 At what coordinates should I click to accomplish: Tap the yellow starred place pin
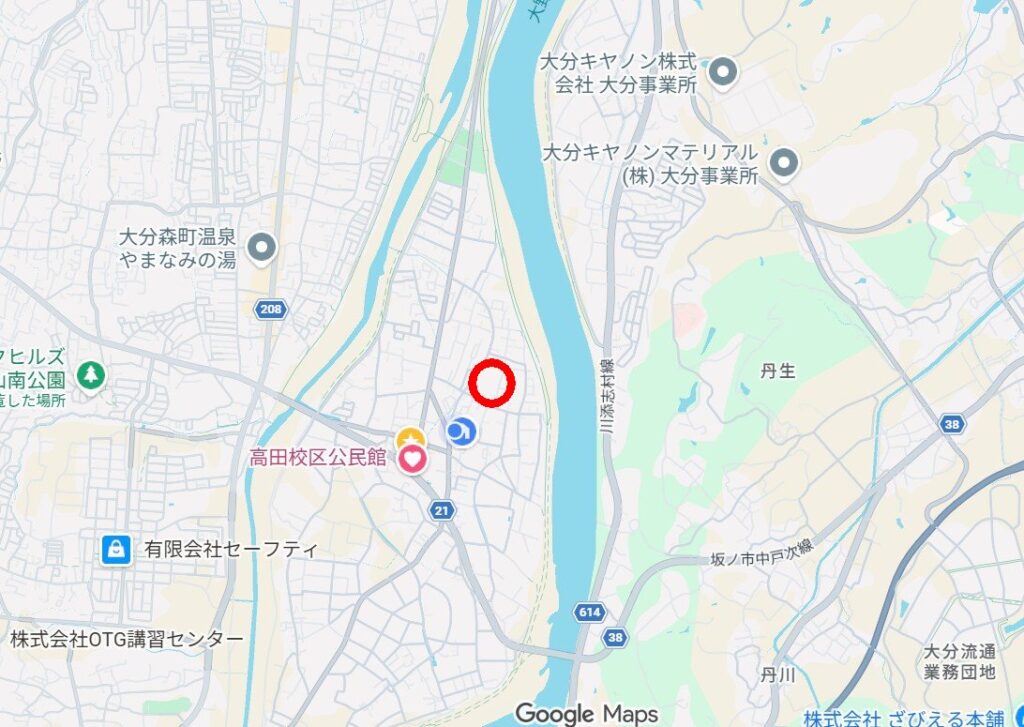[x=409, y=437]
